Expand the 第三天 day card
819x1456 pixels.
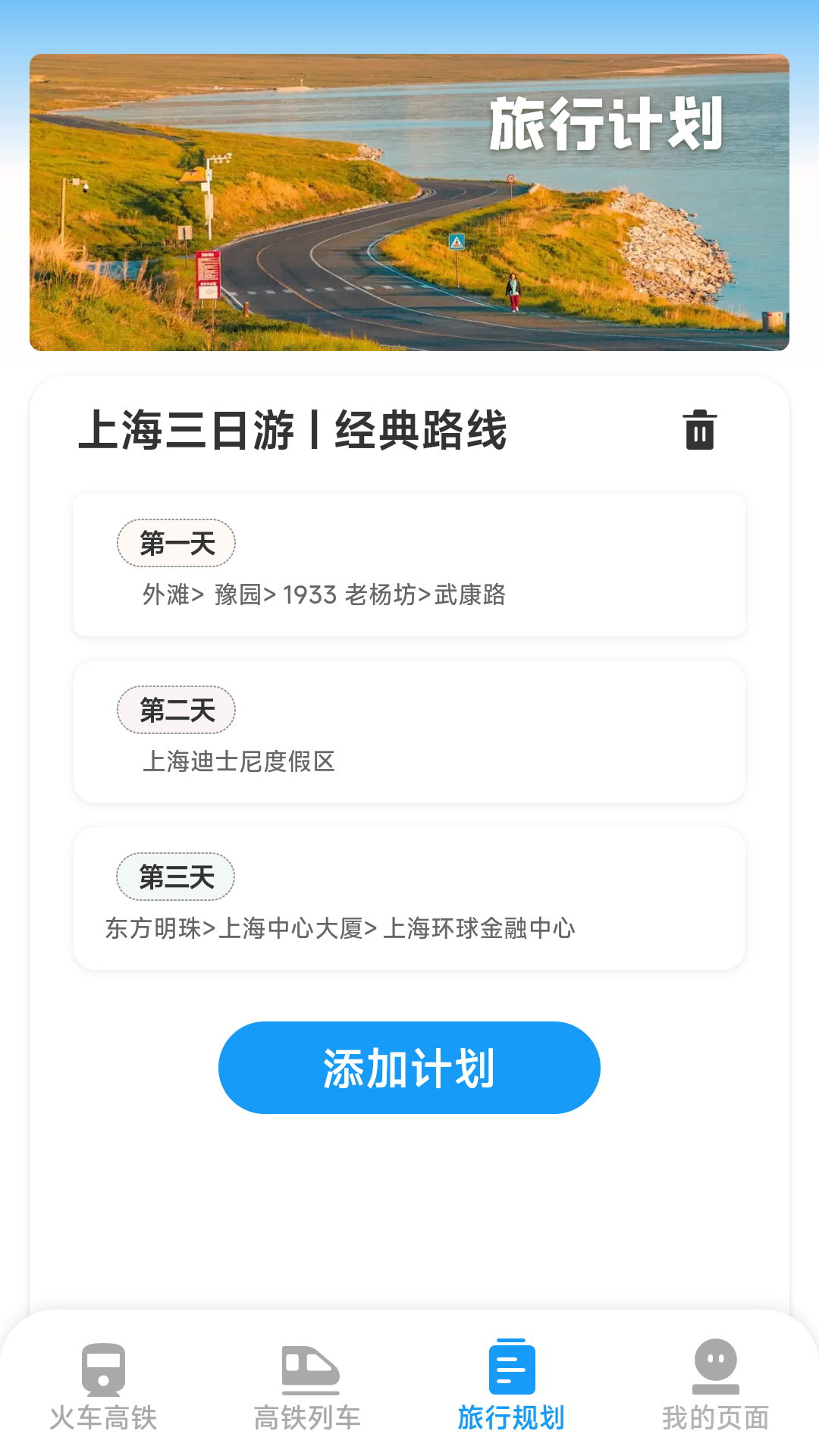pos(409,897)
